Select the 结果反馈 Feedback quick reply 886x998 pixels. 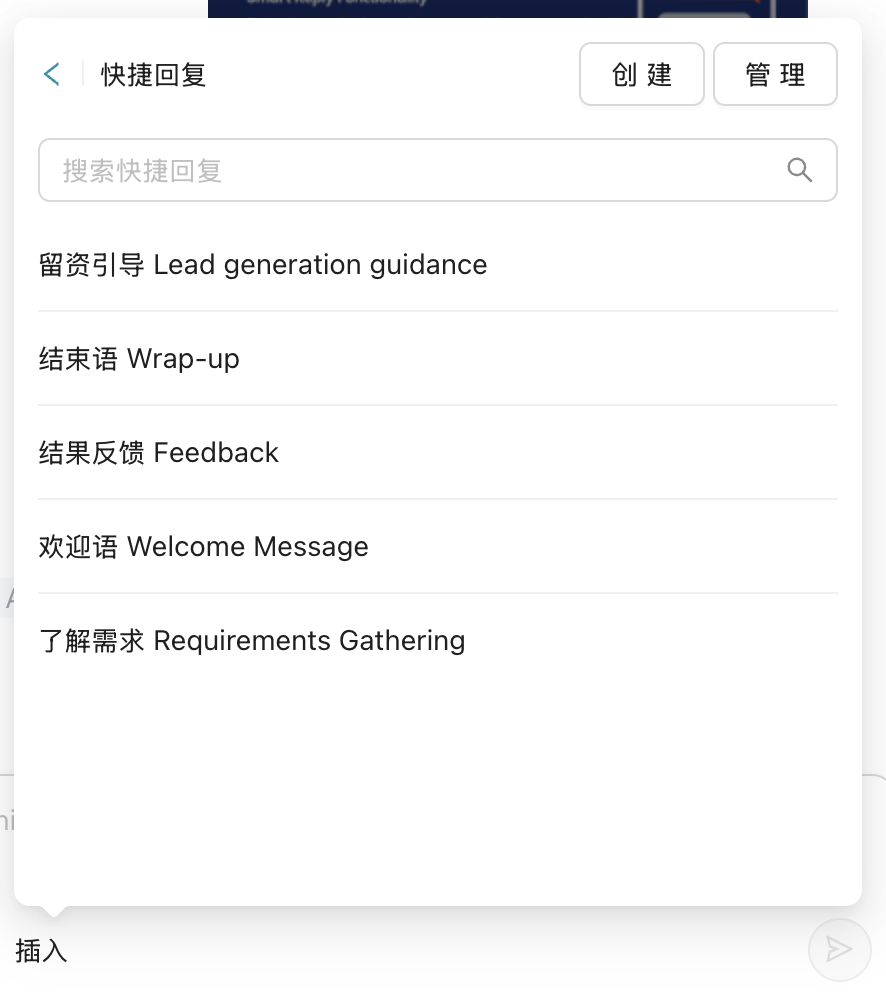click(158, 452)
